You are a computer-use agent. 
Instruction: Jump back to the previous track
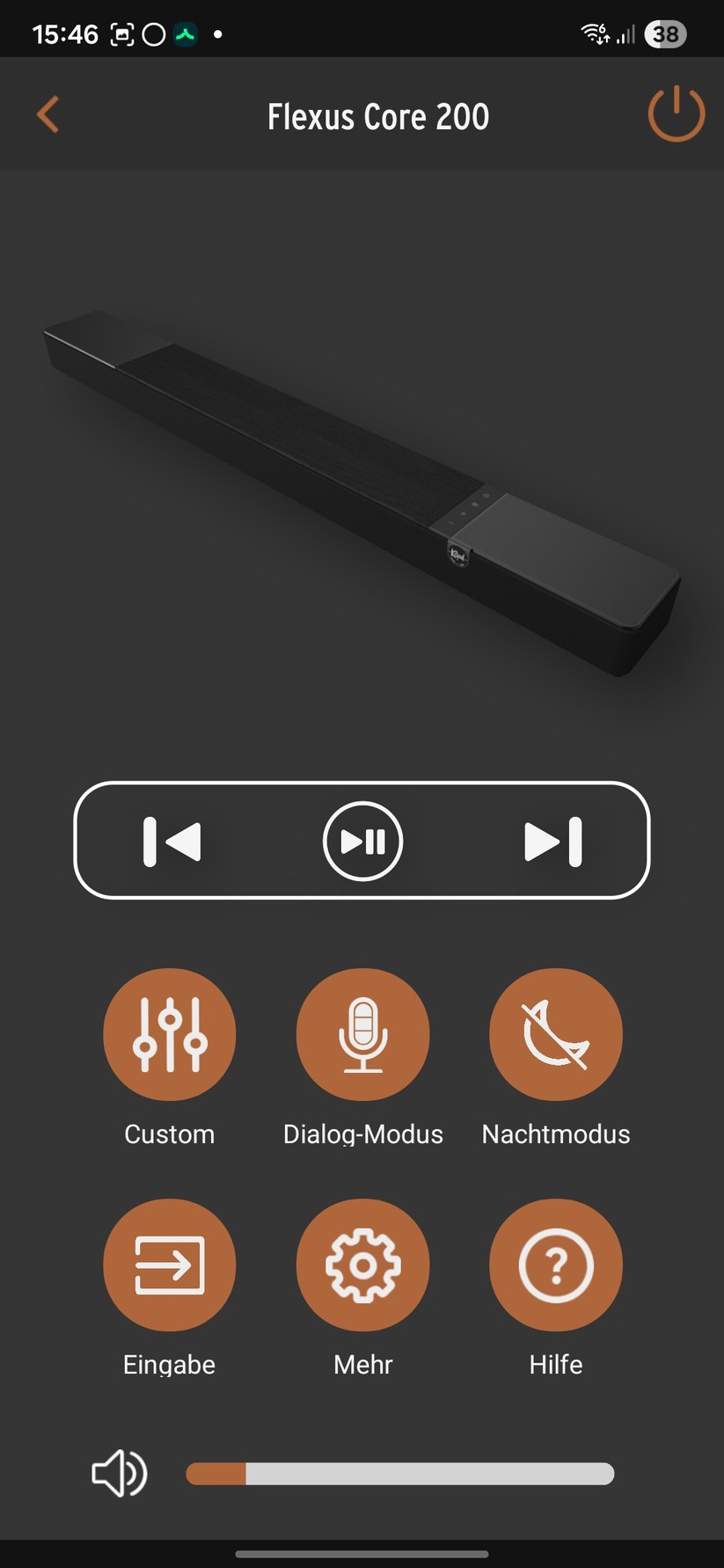tap(172, 842)
